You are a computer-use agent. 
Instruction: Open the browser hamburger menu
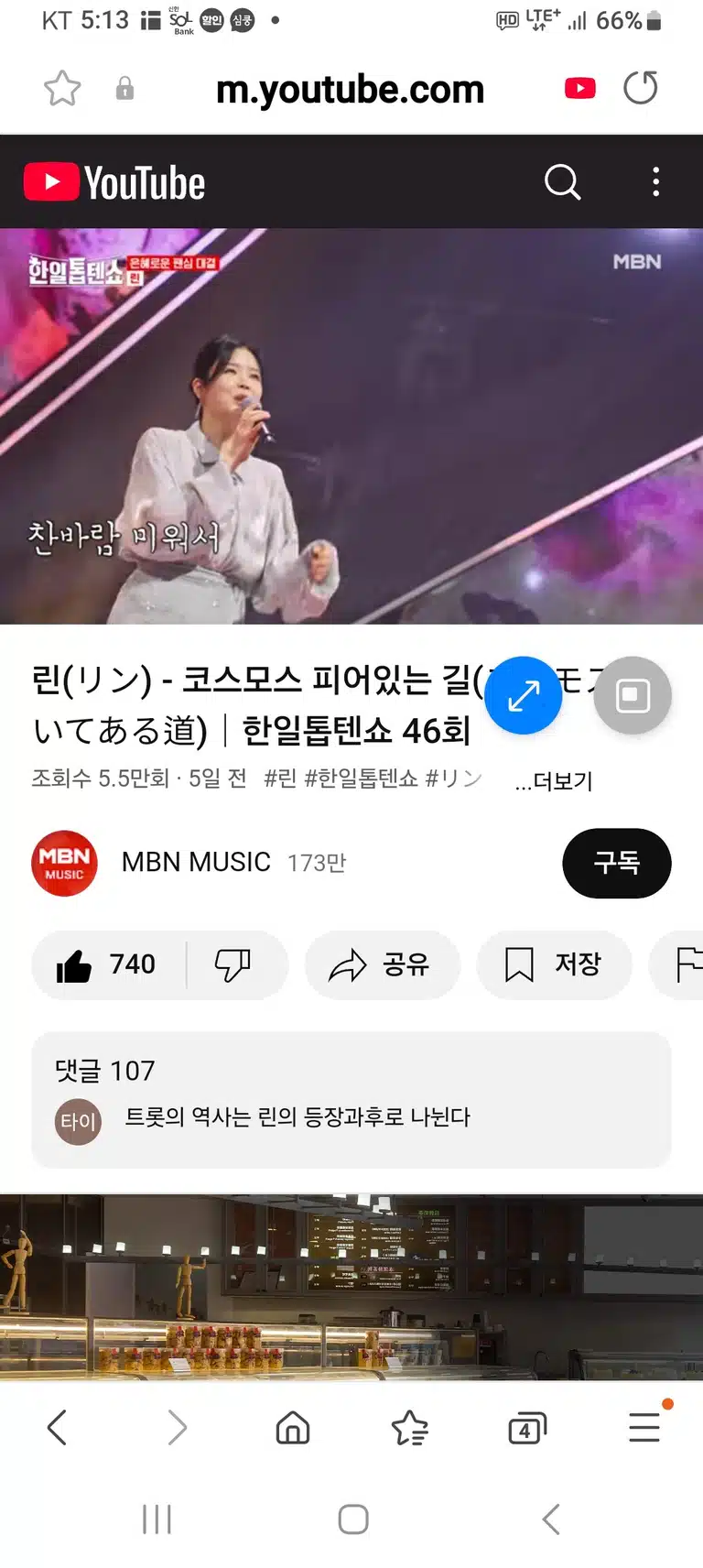(644, 1428)
